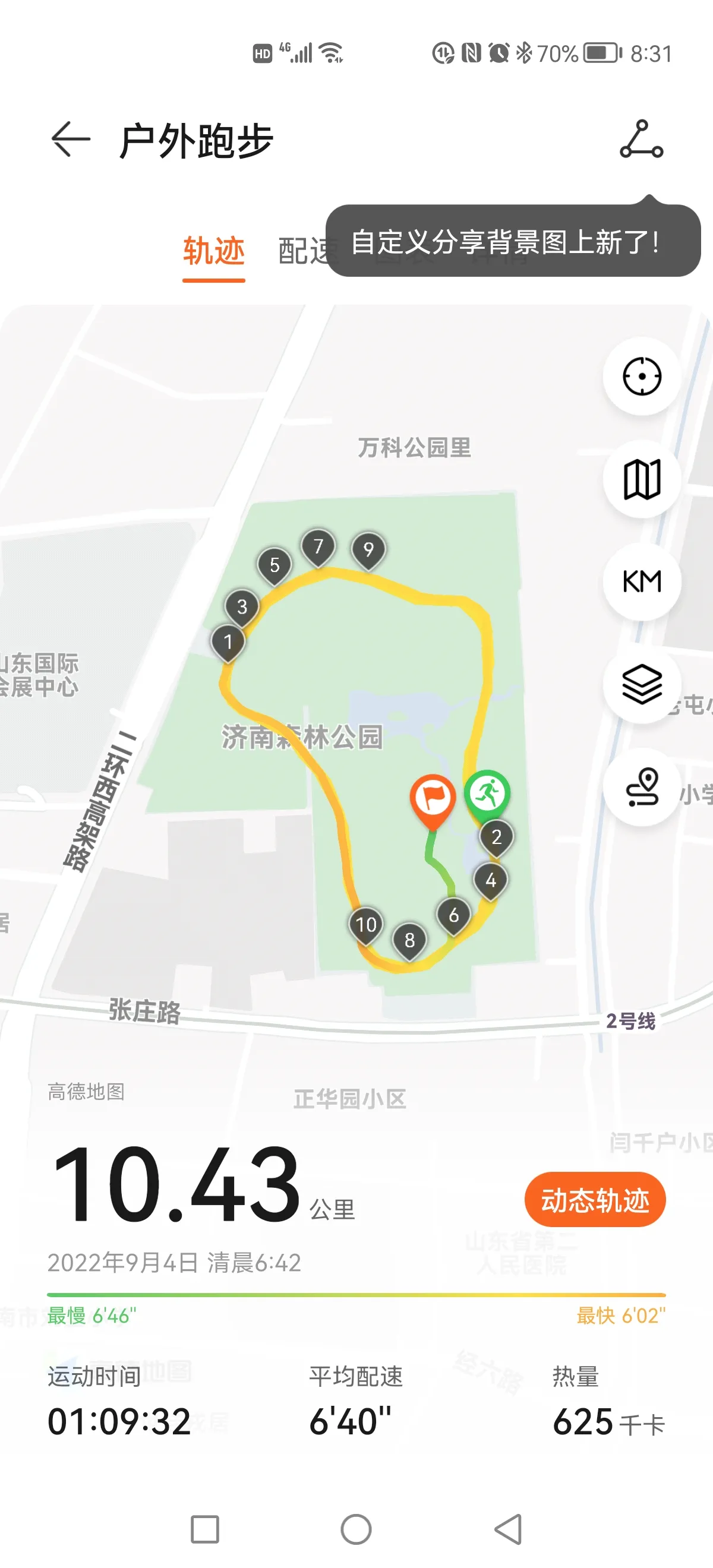Tap the route location pin icon
This screenshot has height=1568, width=713.
641,787
